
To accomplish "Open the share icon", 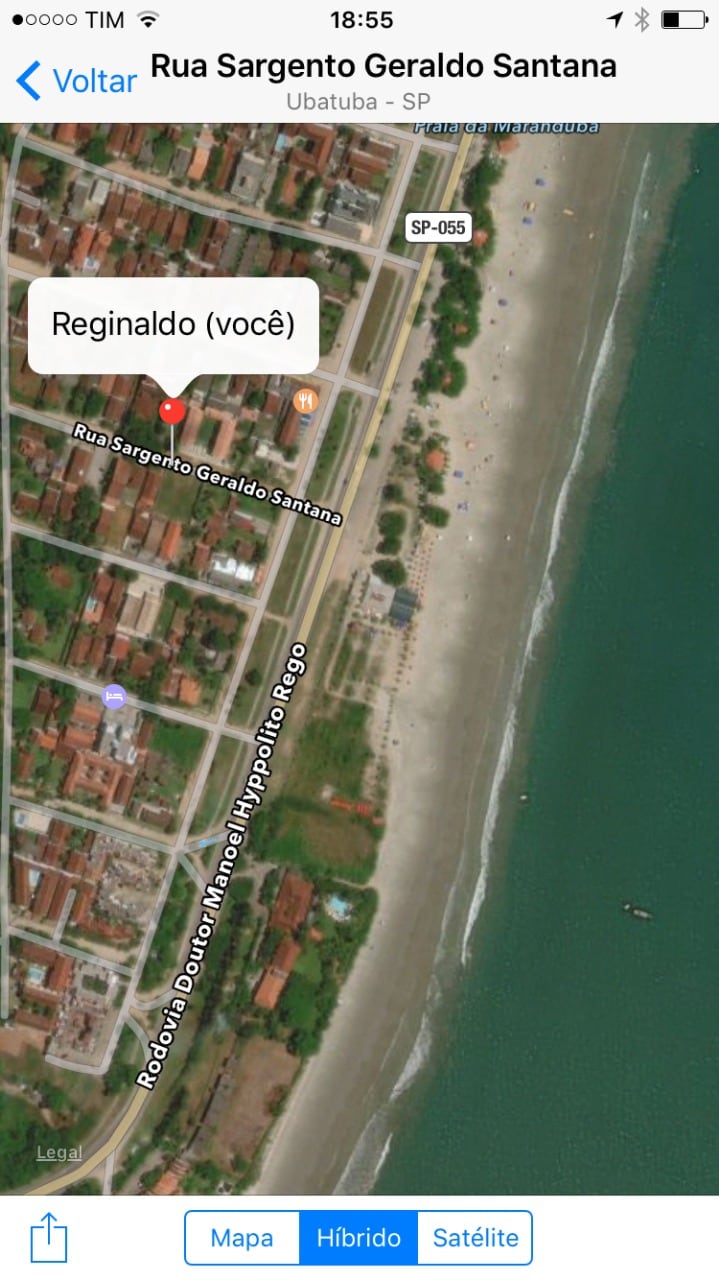I will pos(49,1238).
